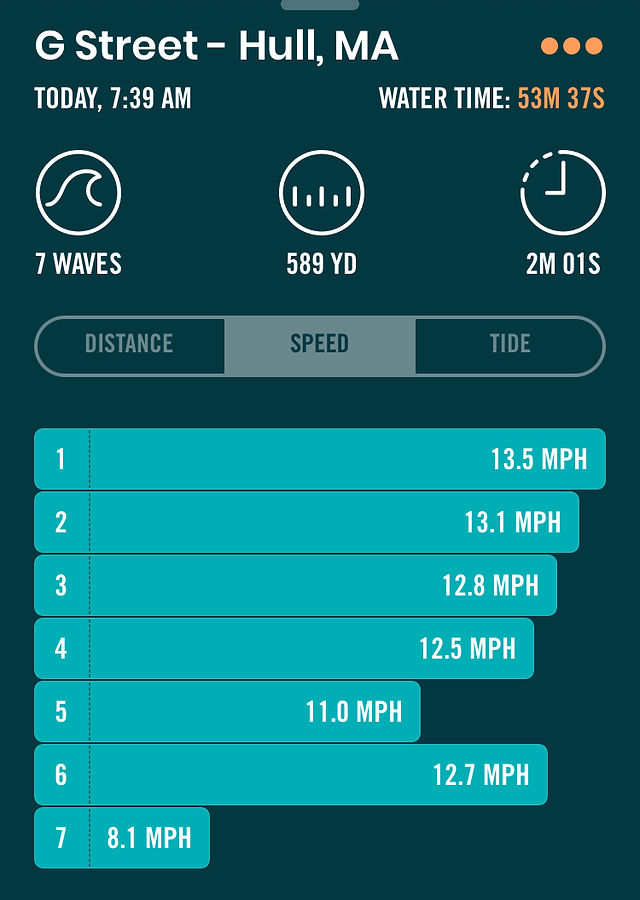
Task: Select wave 6 at 12.7 MPH
Action: tap(291, 774)
